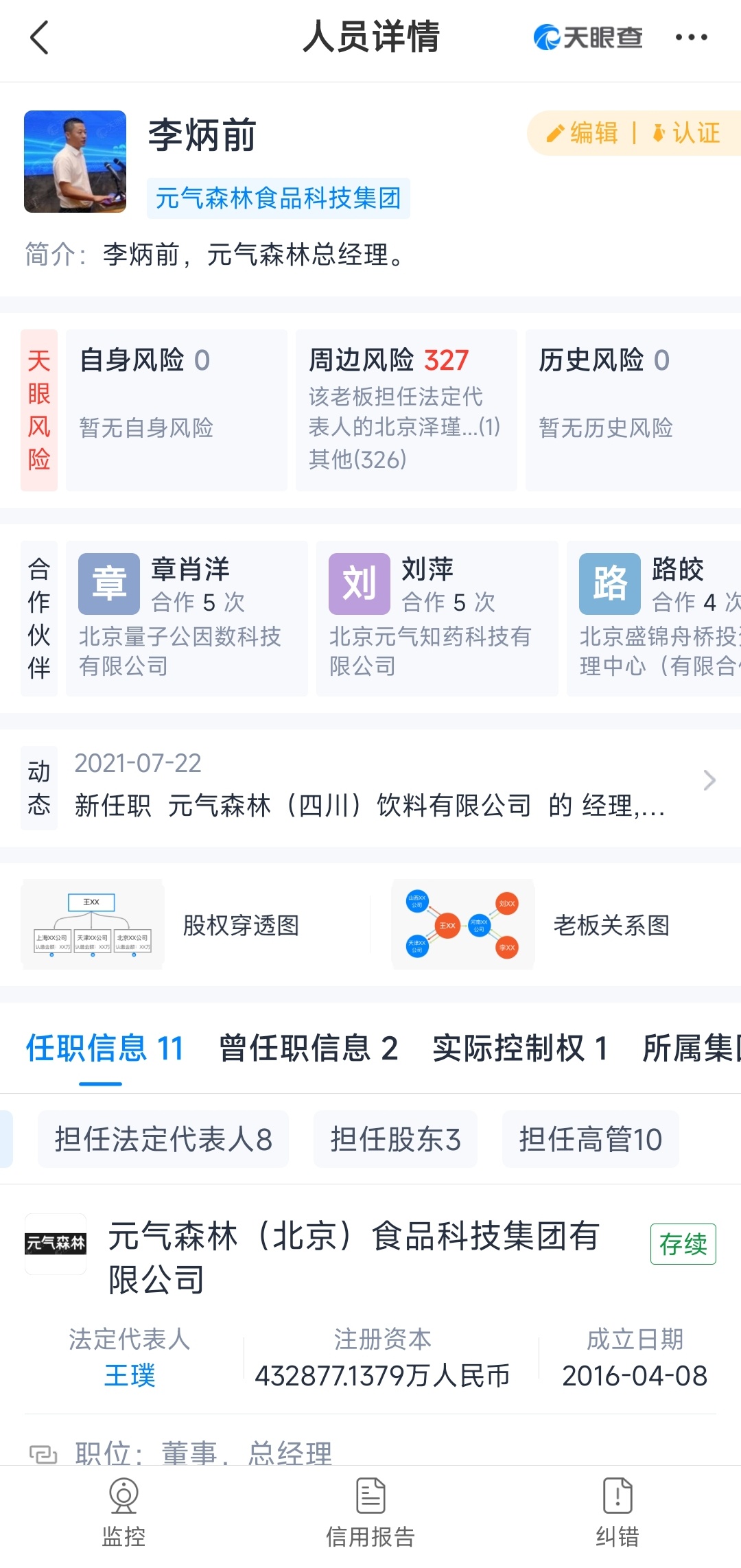Open partner 刘萍 card
Viewport: 741px width, 1568px height.
[437, 618]
